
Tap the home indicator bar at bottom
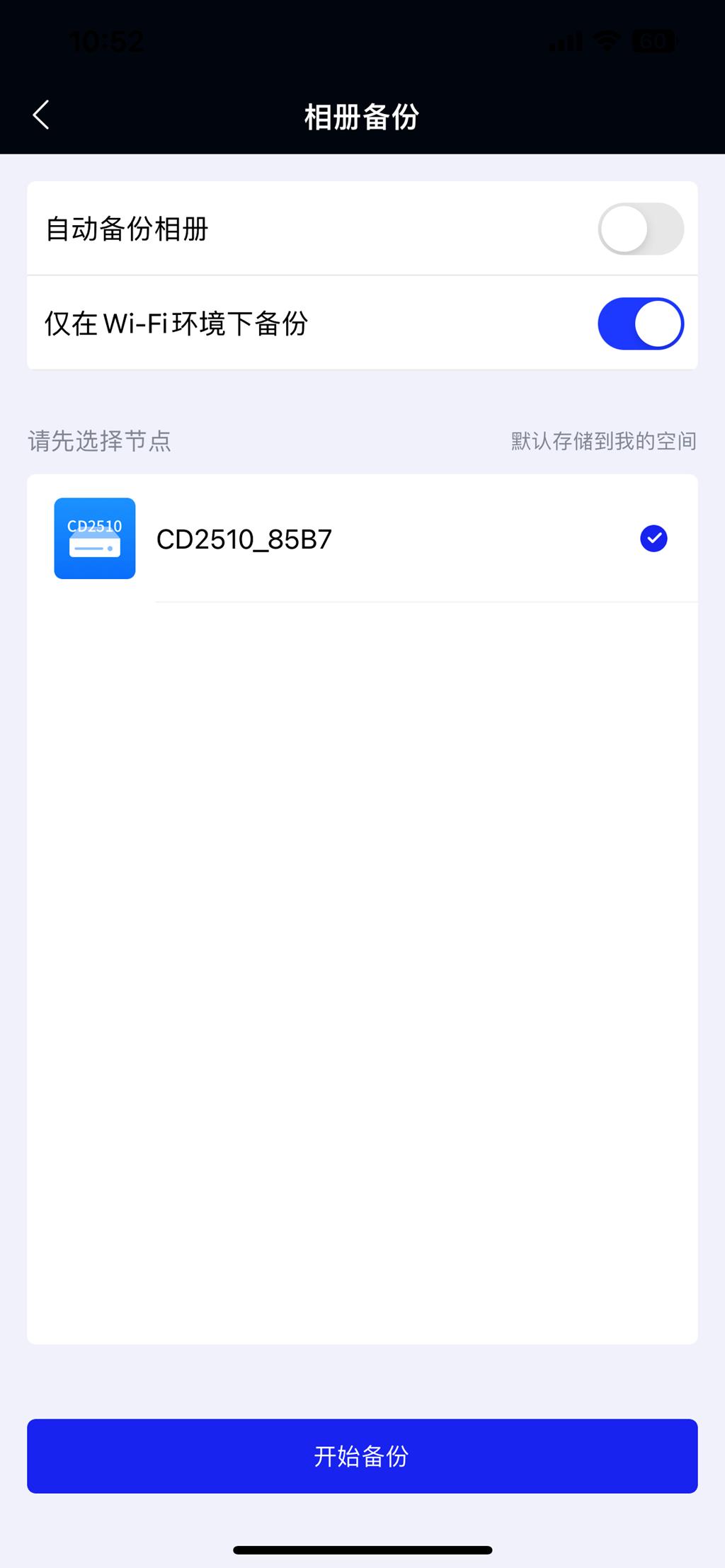click(x=362, y=1550)
